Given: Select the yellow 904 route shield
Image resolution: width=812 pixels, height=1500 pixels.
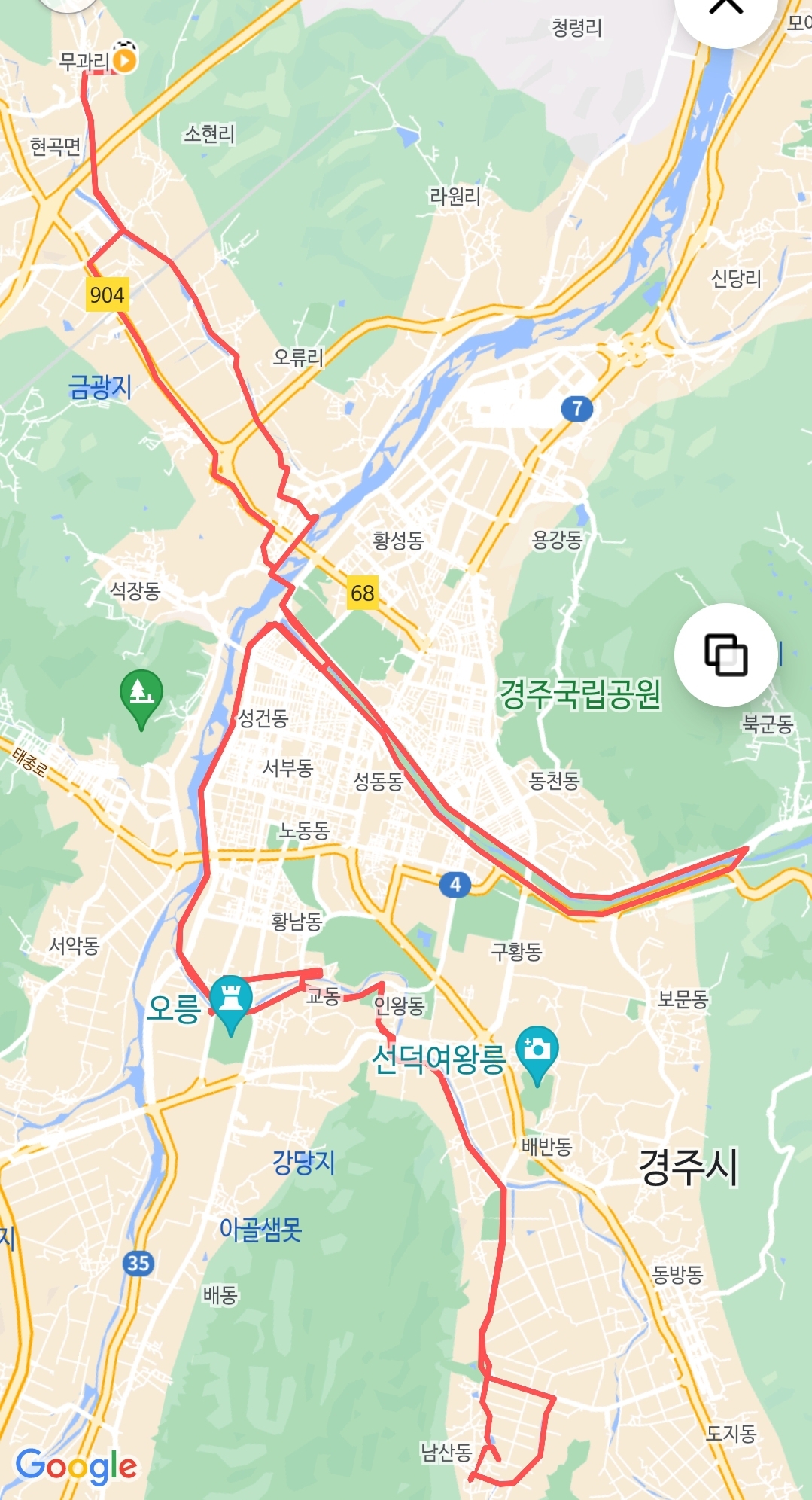Looking at the screenshot, I should tap(108, 294).
